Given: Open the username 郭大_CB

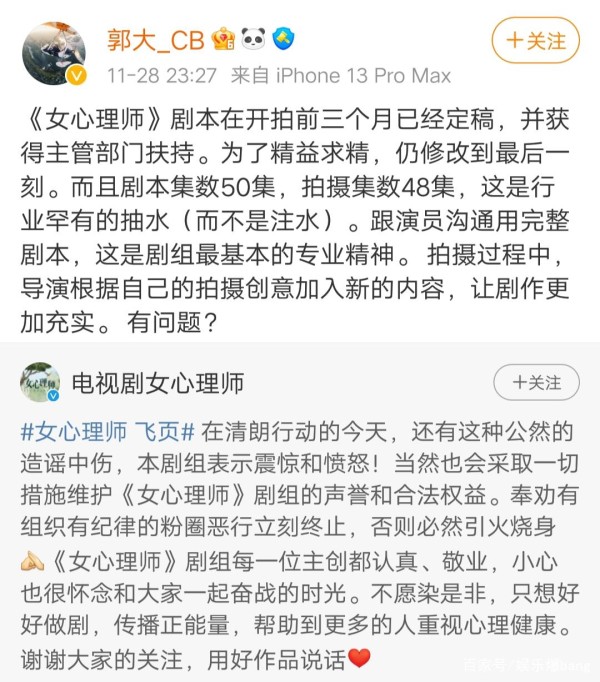Looking at the screenshot, I should tap(156, 40).
